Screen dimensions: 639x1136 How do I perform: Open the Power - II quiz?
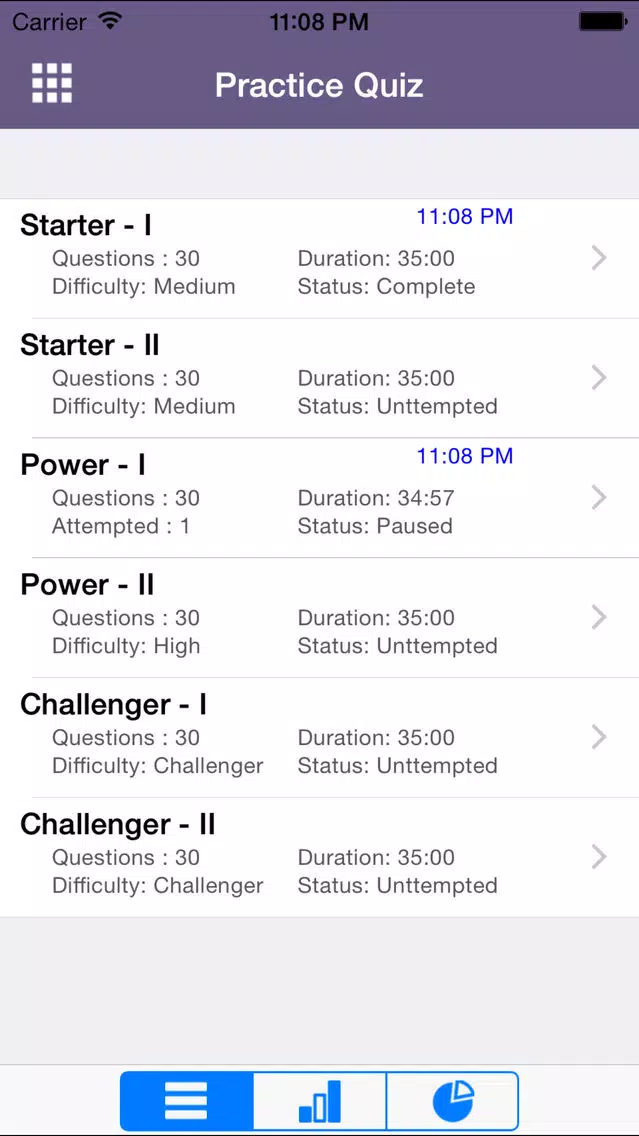pos(320,618)
